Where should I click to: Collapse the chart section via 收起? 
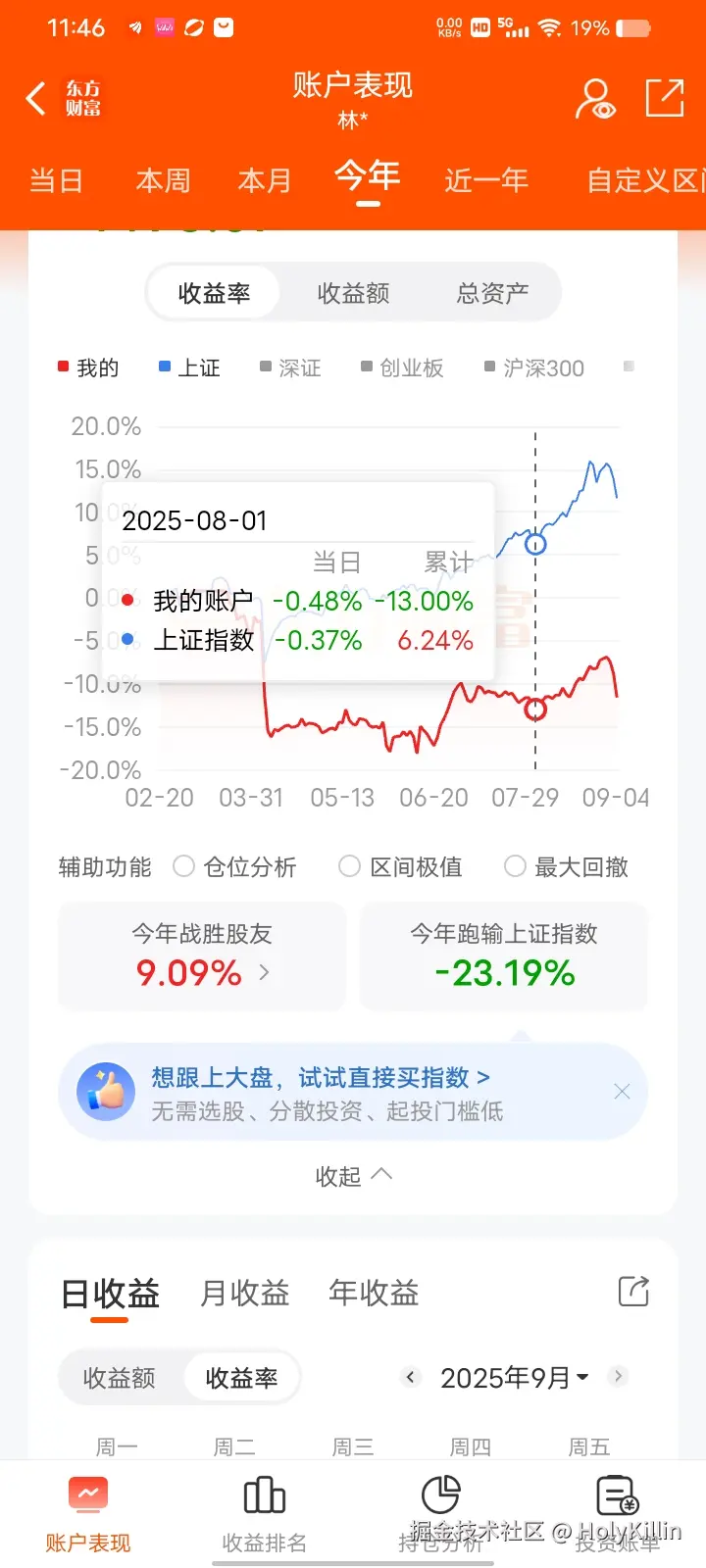click(x=353, y=1175)
